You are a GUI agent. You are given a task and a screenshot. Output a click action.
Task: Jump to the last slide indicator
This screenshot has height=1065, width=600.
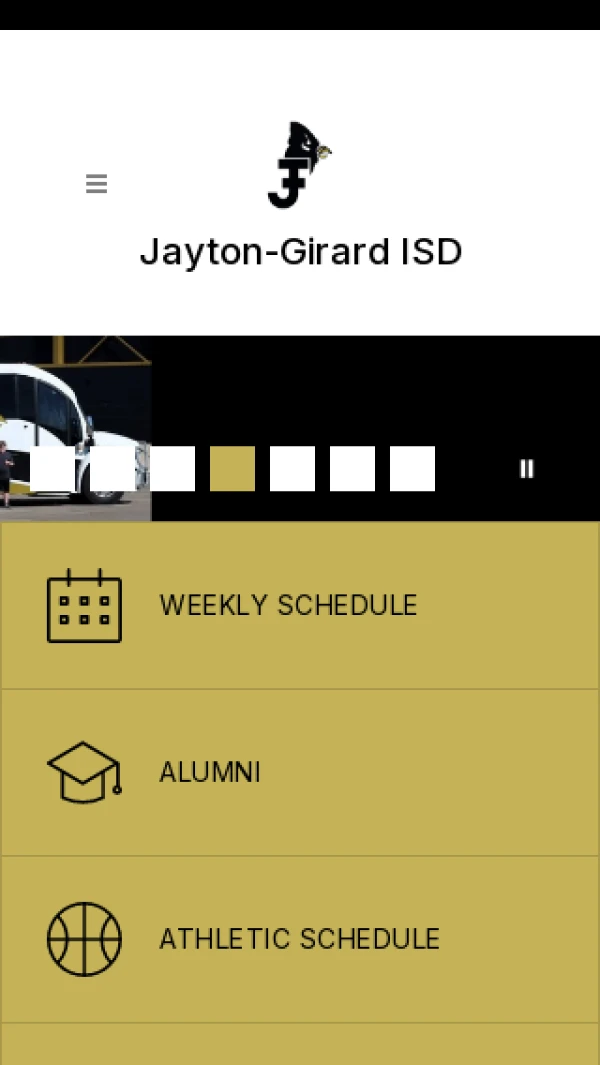click(x=412, y=469)
